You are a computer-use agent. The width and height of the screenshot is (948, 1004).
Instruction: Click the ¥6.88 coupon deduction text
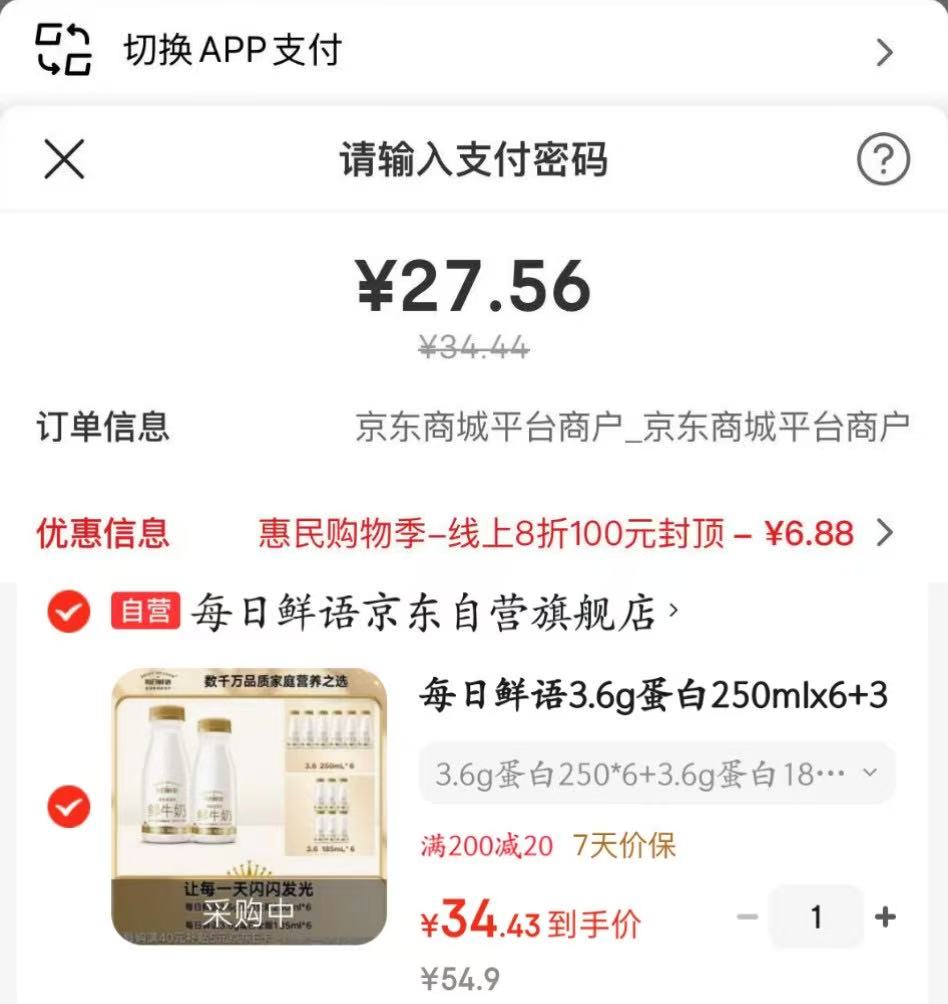810,534
